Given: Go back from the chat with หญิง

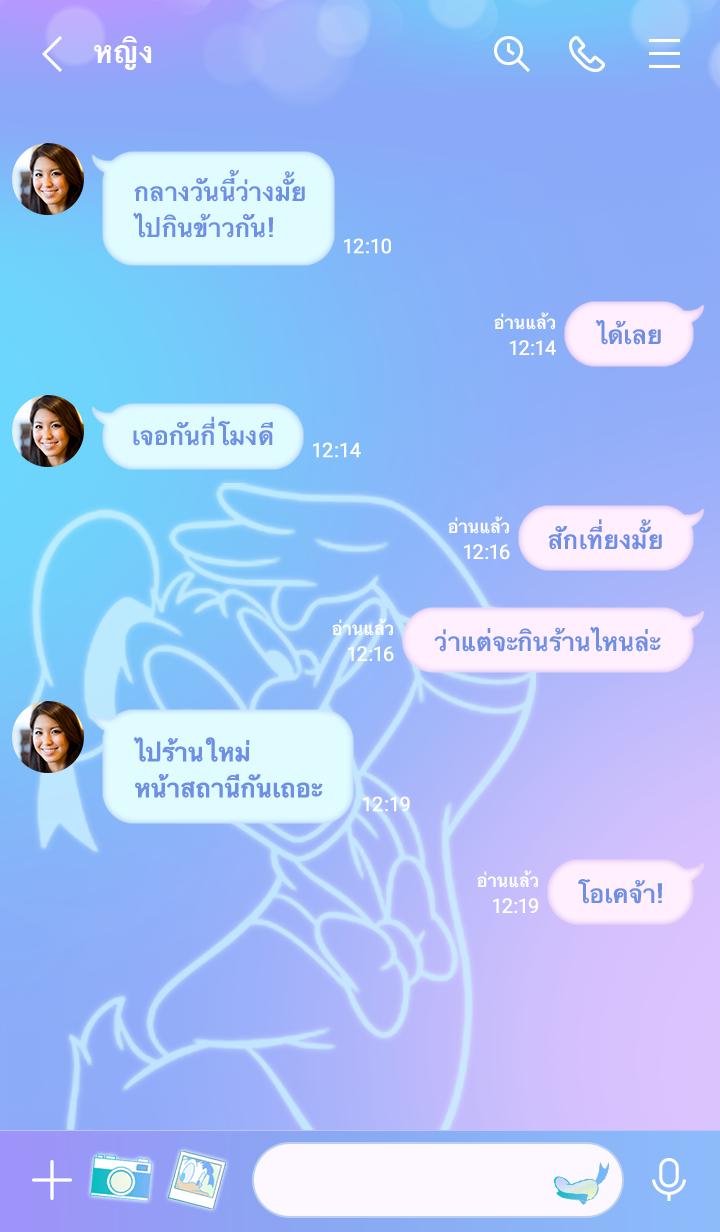Looking at the screenshot, I should point(52,54).
